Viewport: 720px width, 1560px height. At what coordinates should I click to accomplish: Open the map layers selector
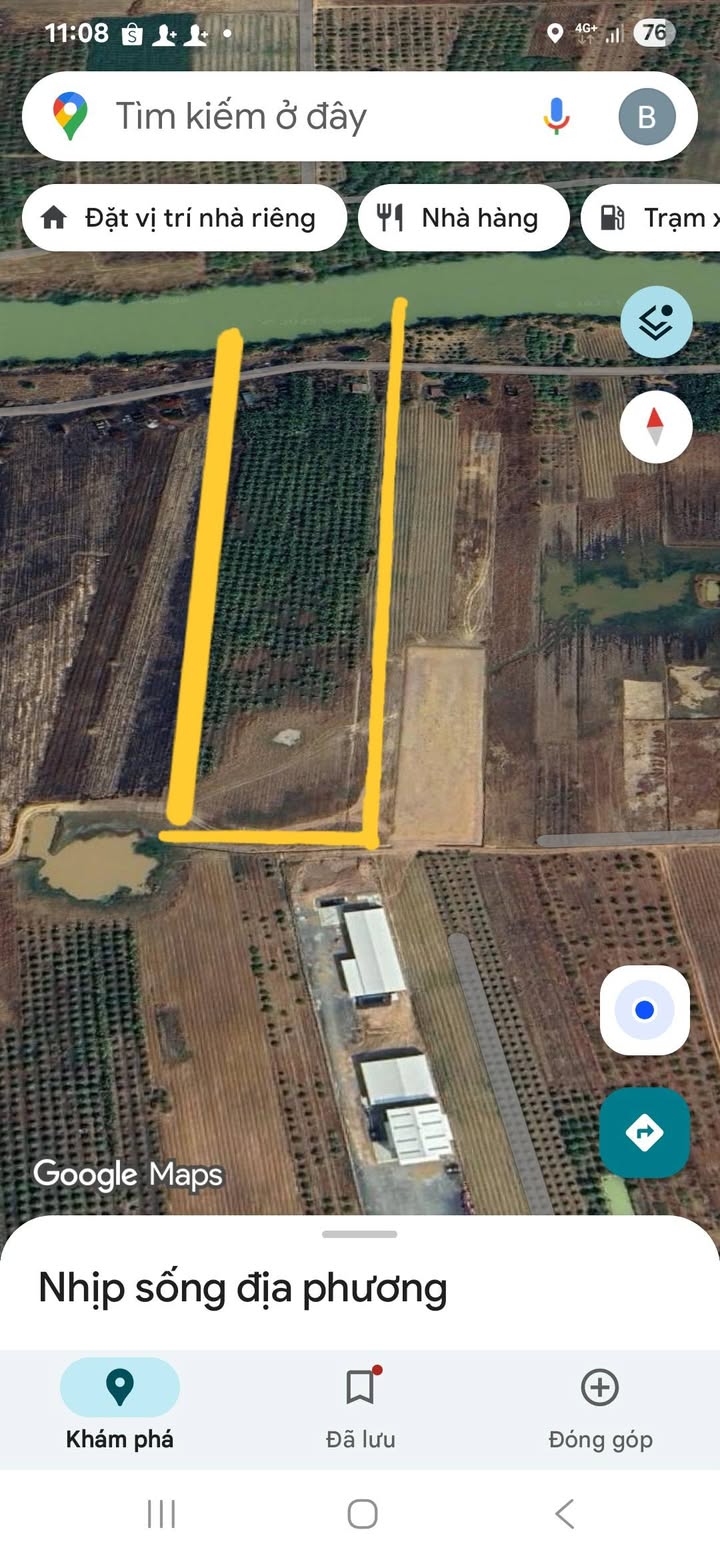tap(656, 322)
